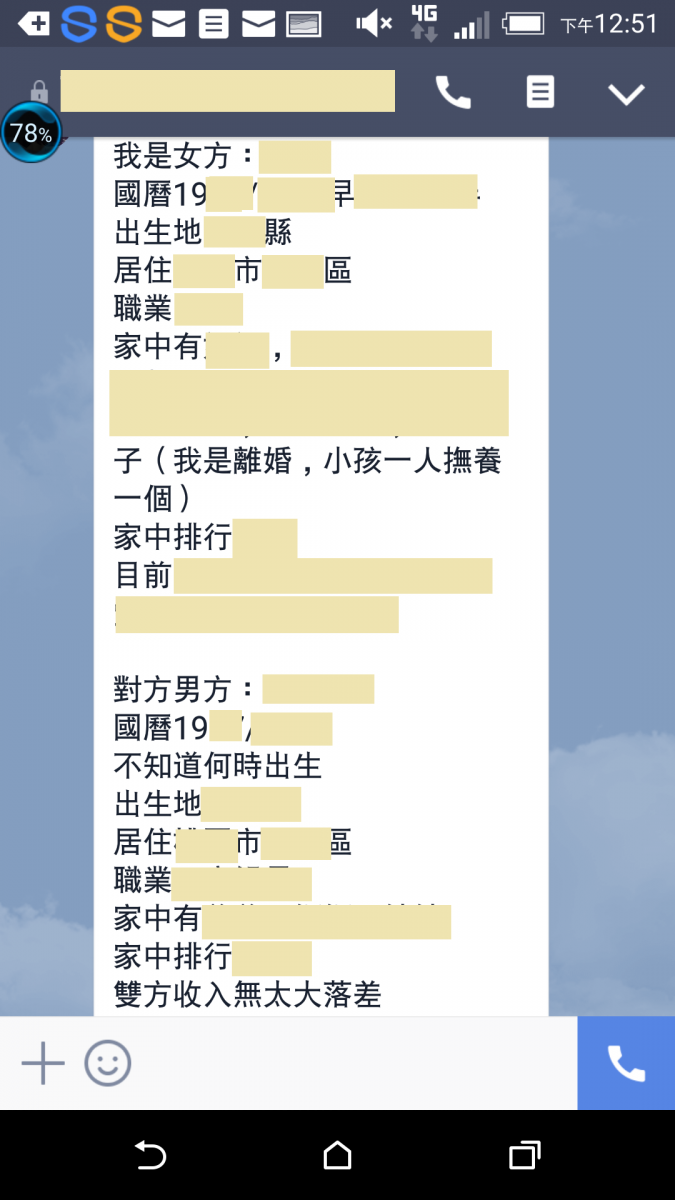
Task: Open the recent apps view
Action: point(524,1156)
